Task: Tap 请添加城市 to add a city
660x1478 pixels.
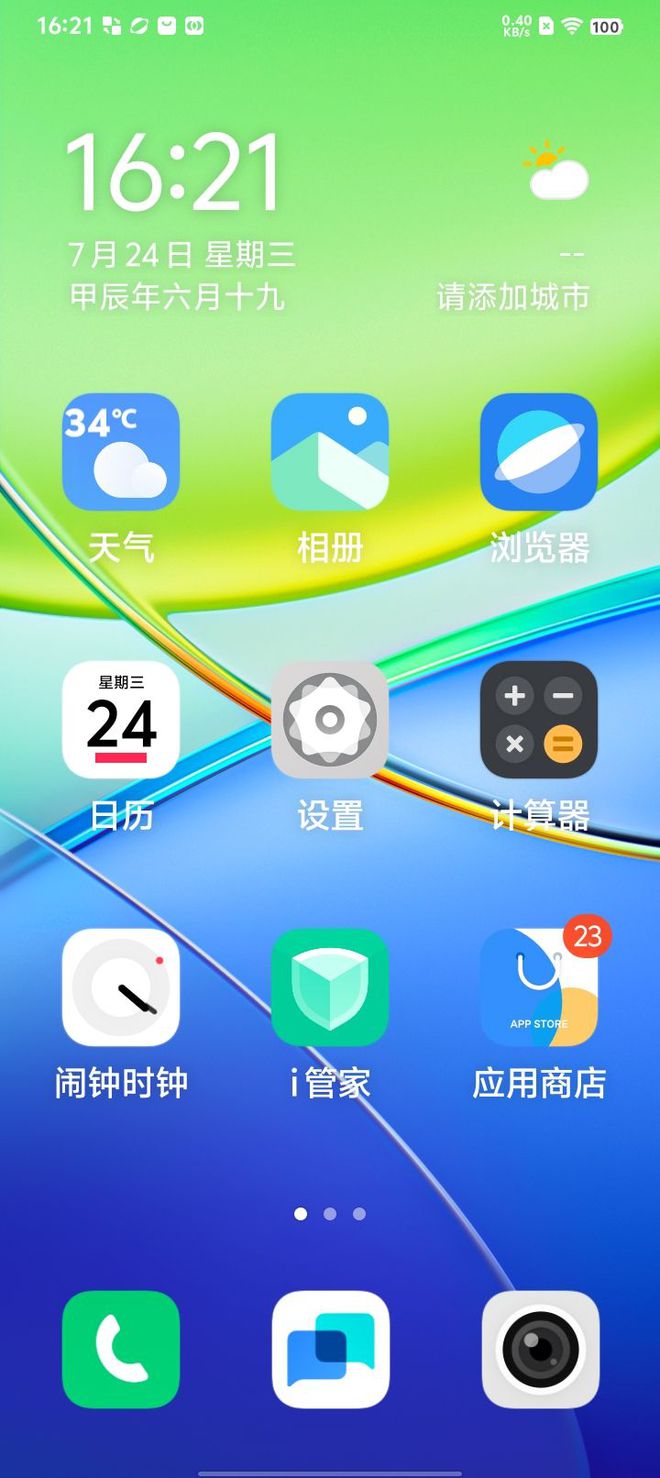Action: pyautogui.click(x=513, y=297)
